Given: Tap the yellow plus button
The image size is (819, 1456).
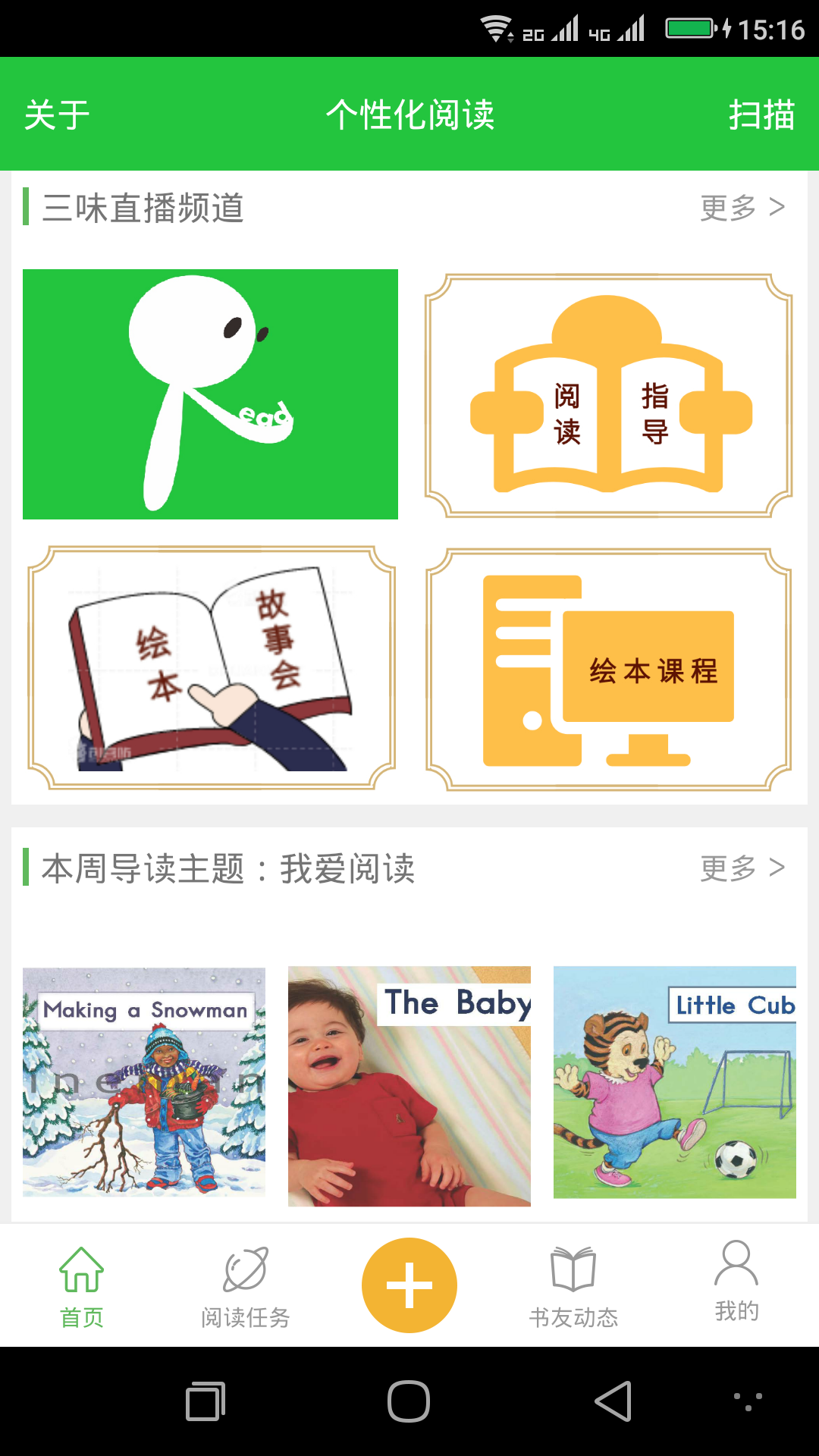Looking at the screenshot, I should [409, 1285].
